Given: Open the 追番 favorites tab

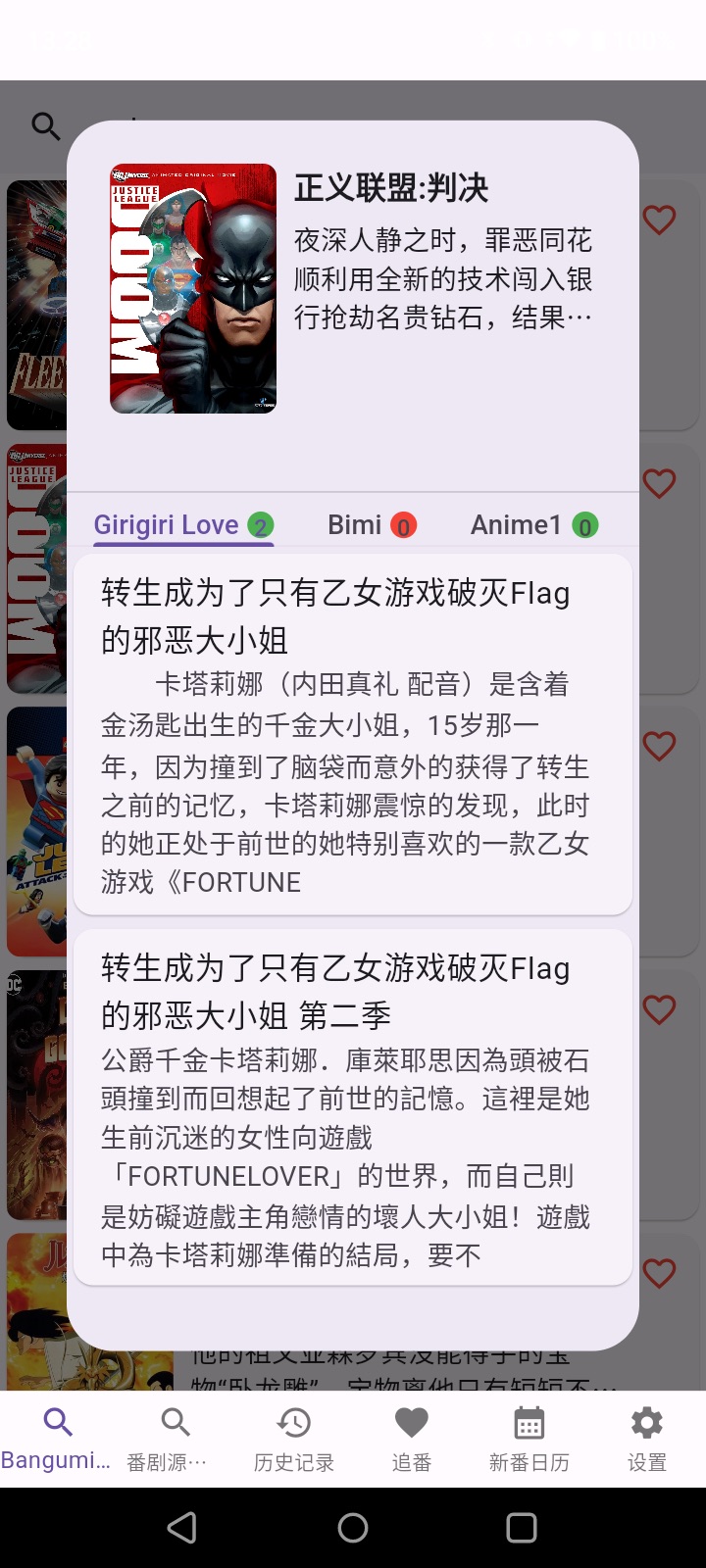Looking at the screenshot, I should (x=412, y=1439).
